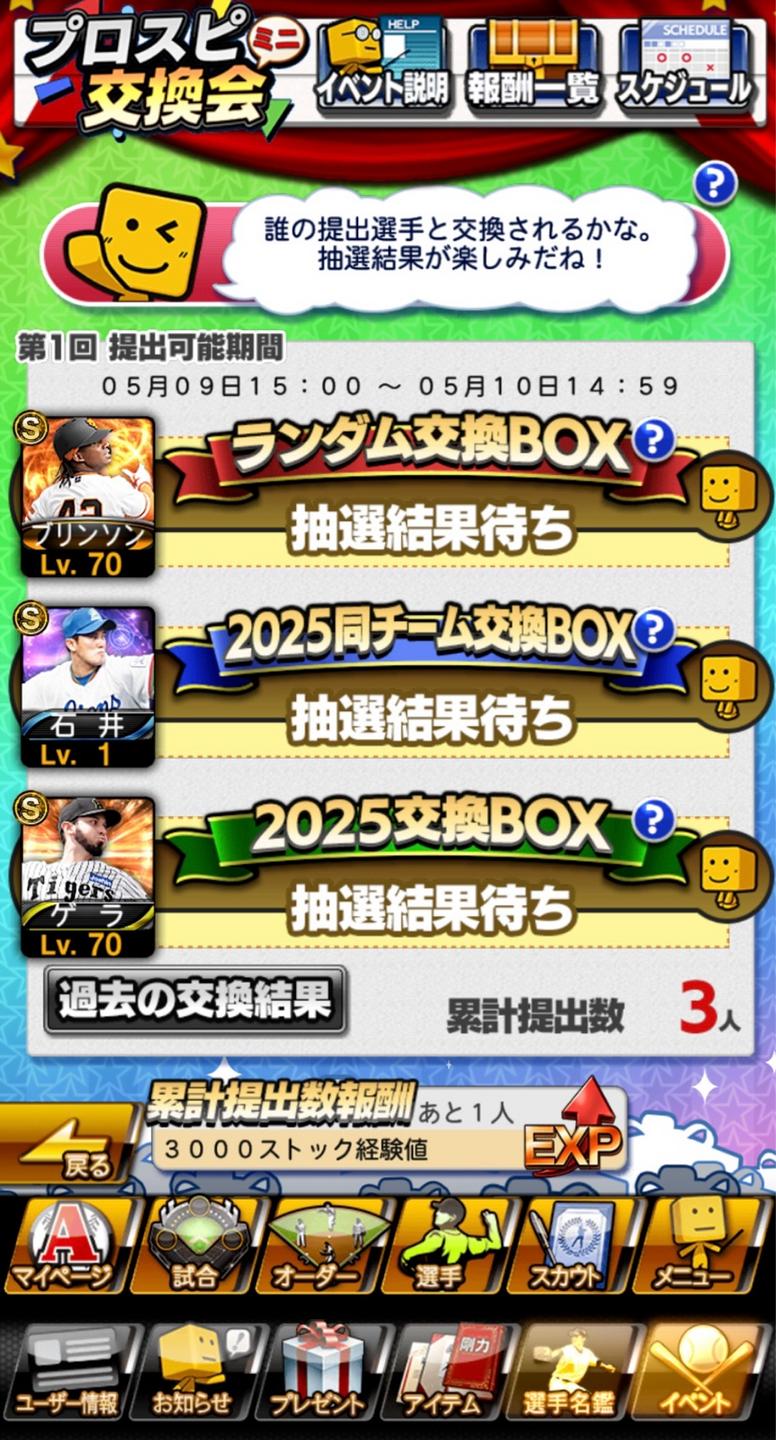View the ブリンソン player card

[87, 497]
